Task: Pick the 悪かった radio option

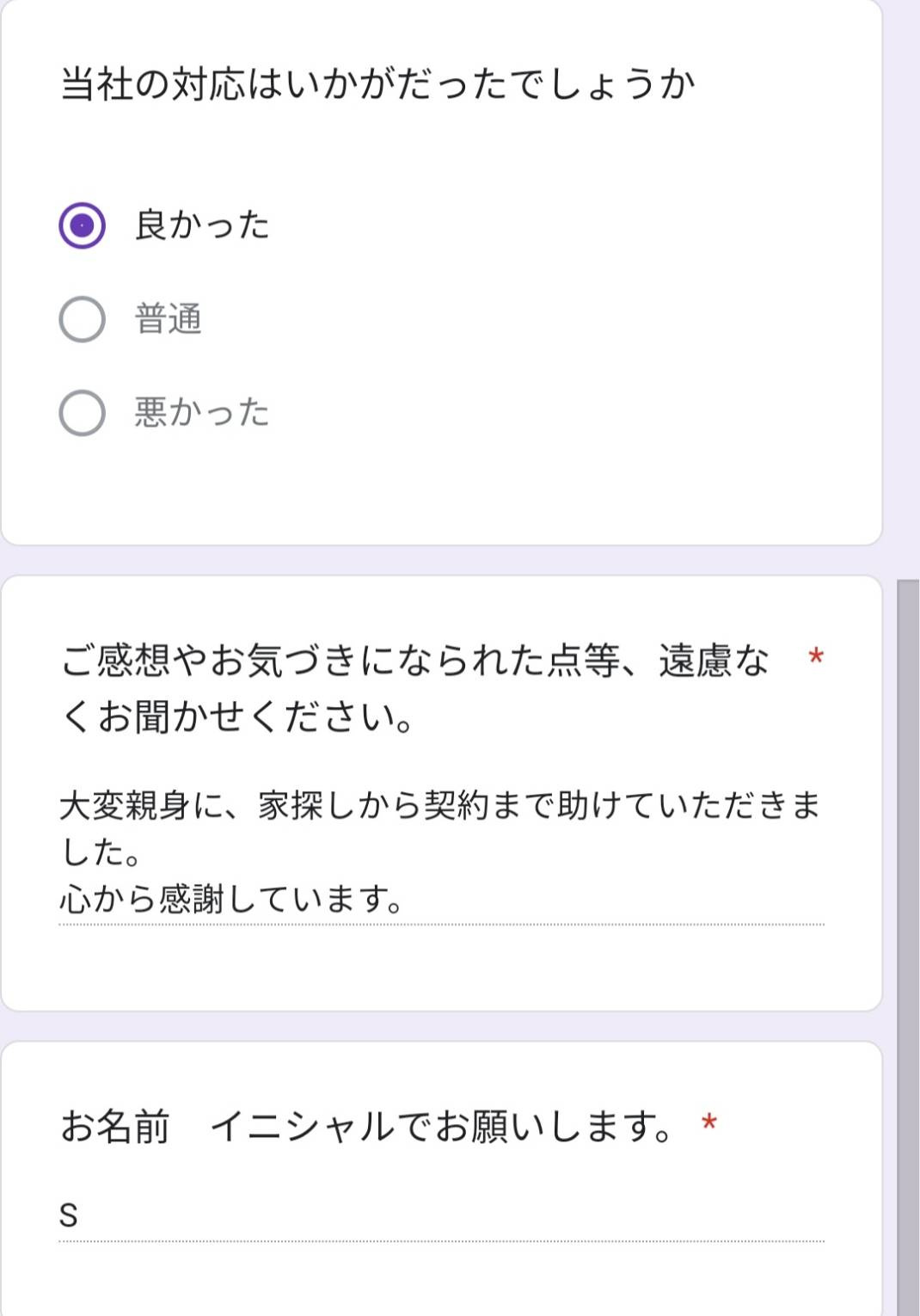Action: 83,413
